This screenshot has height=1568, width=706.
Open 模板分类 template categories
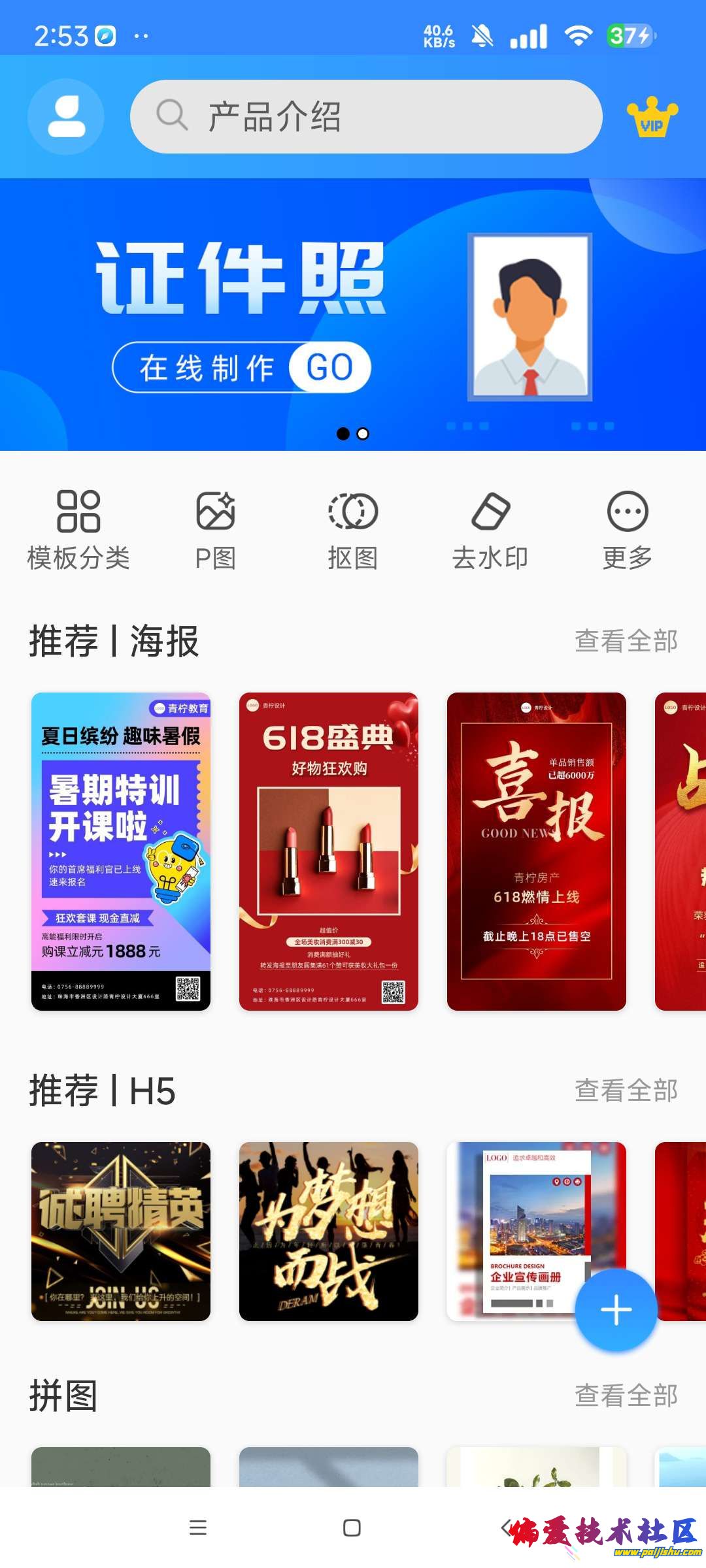tap(78, 529)
